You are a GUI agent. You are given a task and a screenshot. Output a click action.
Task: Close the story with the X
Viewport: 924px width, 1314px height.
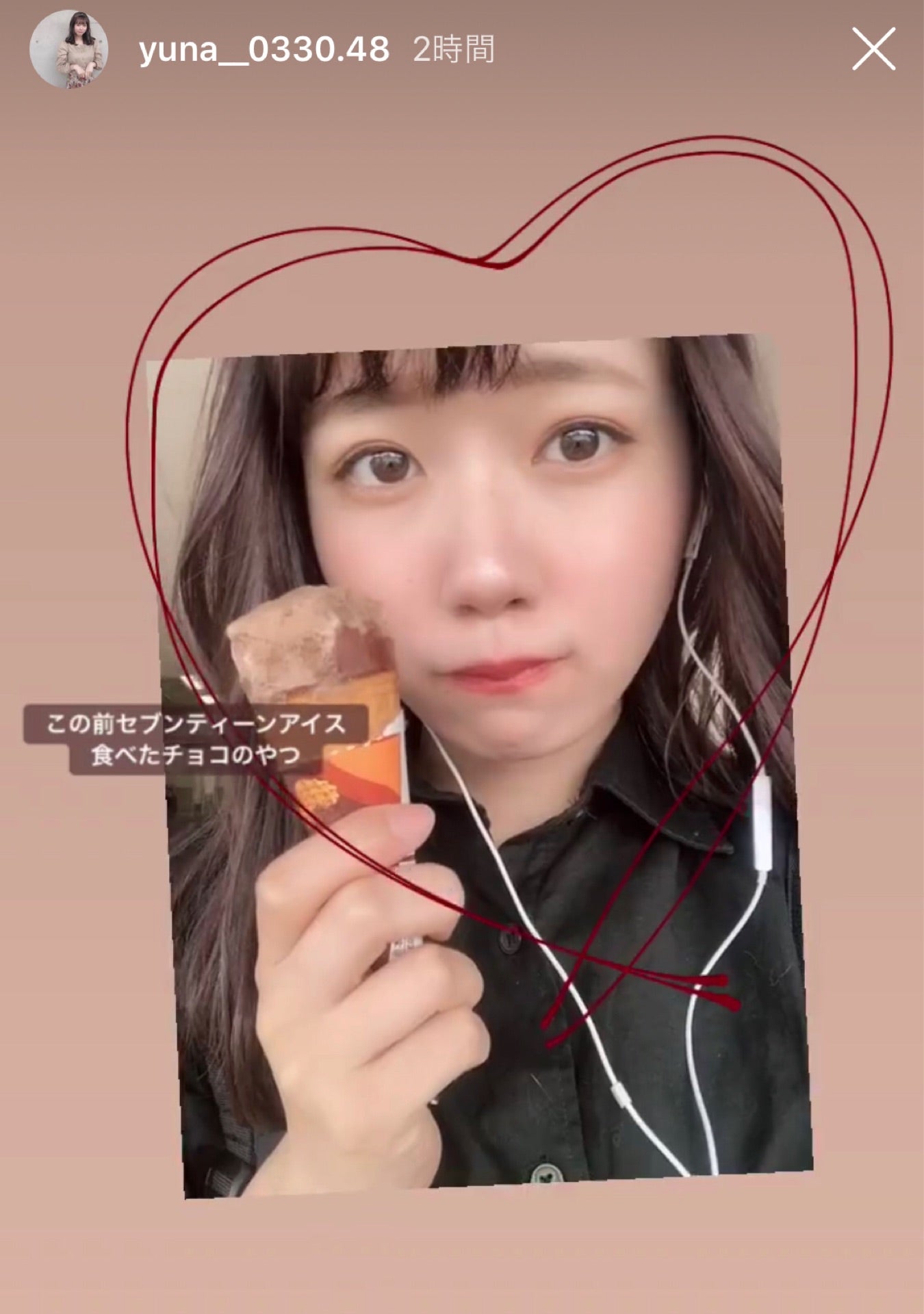[x=873, y=49]
